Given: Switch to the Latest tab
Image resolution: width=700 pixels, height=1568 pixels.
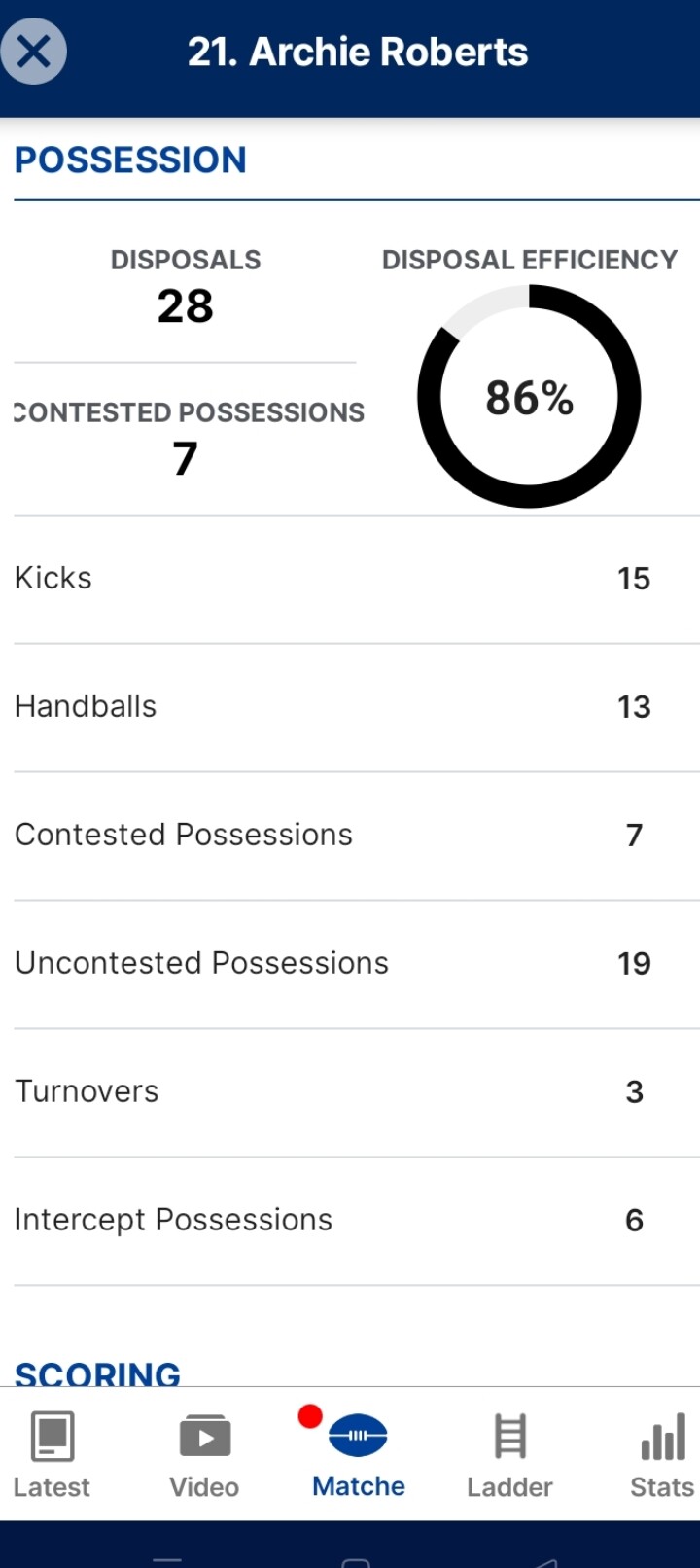Looking at the screenshot, I should 52,1455.
